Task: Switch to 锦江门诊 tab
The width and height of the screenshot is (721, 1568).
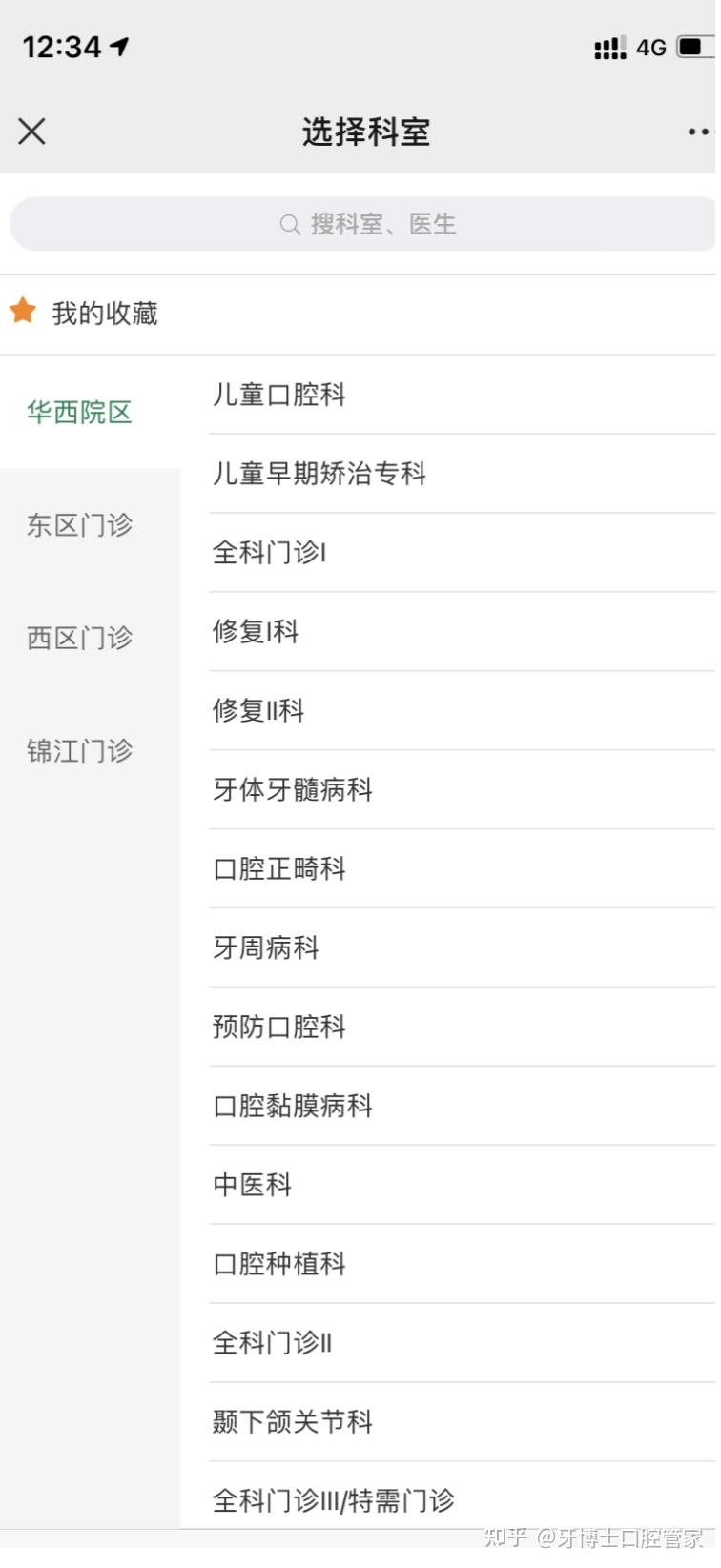Action: (80, 751)
